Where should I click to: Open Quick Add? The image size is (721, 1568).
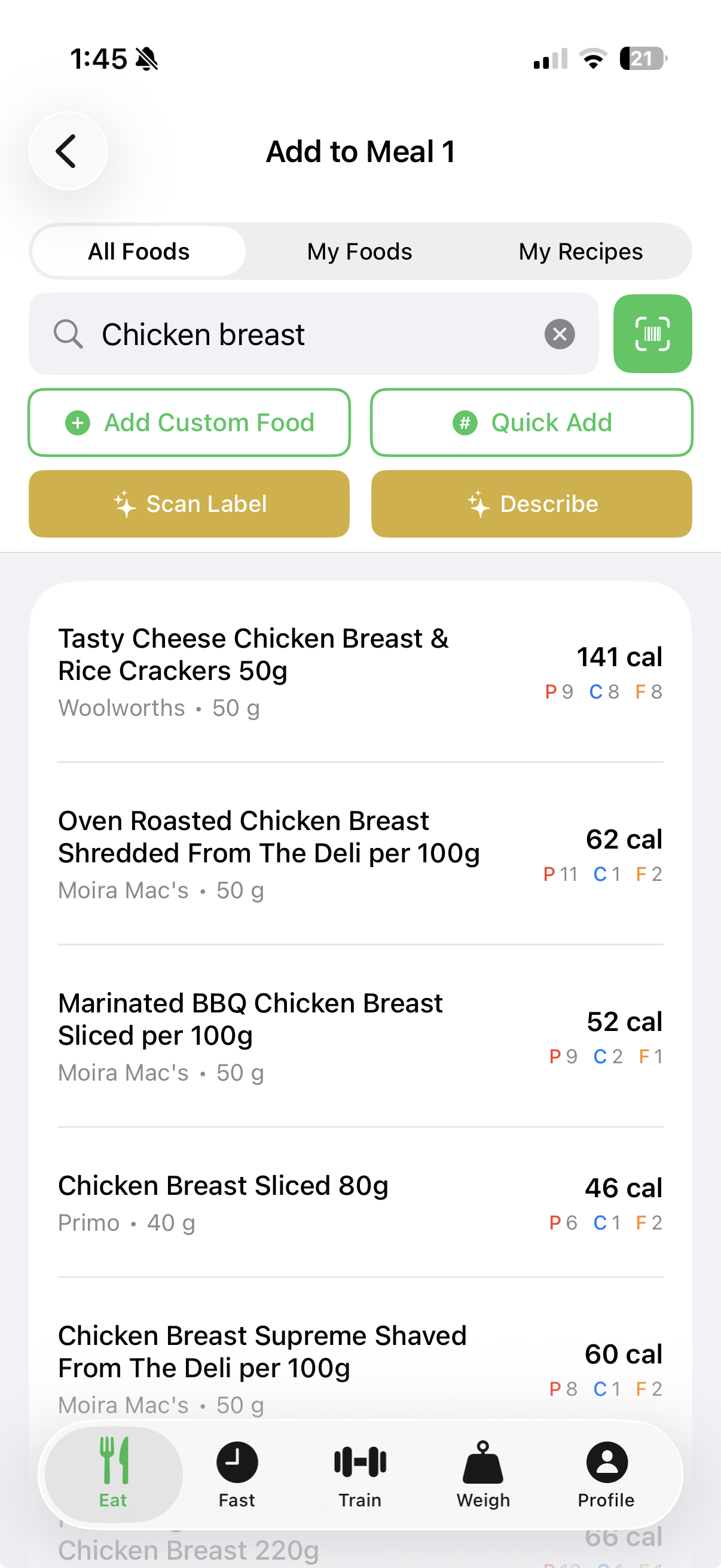pyautogui.click(x=531, y=422)
